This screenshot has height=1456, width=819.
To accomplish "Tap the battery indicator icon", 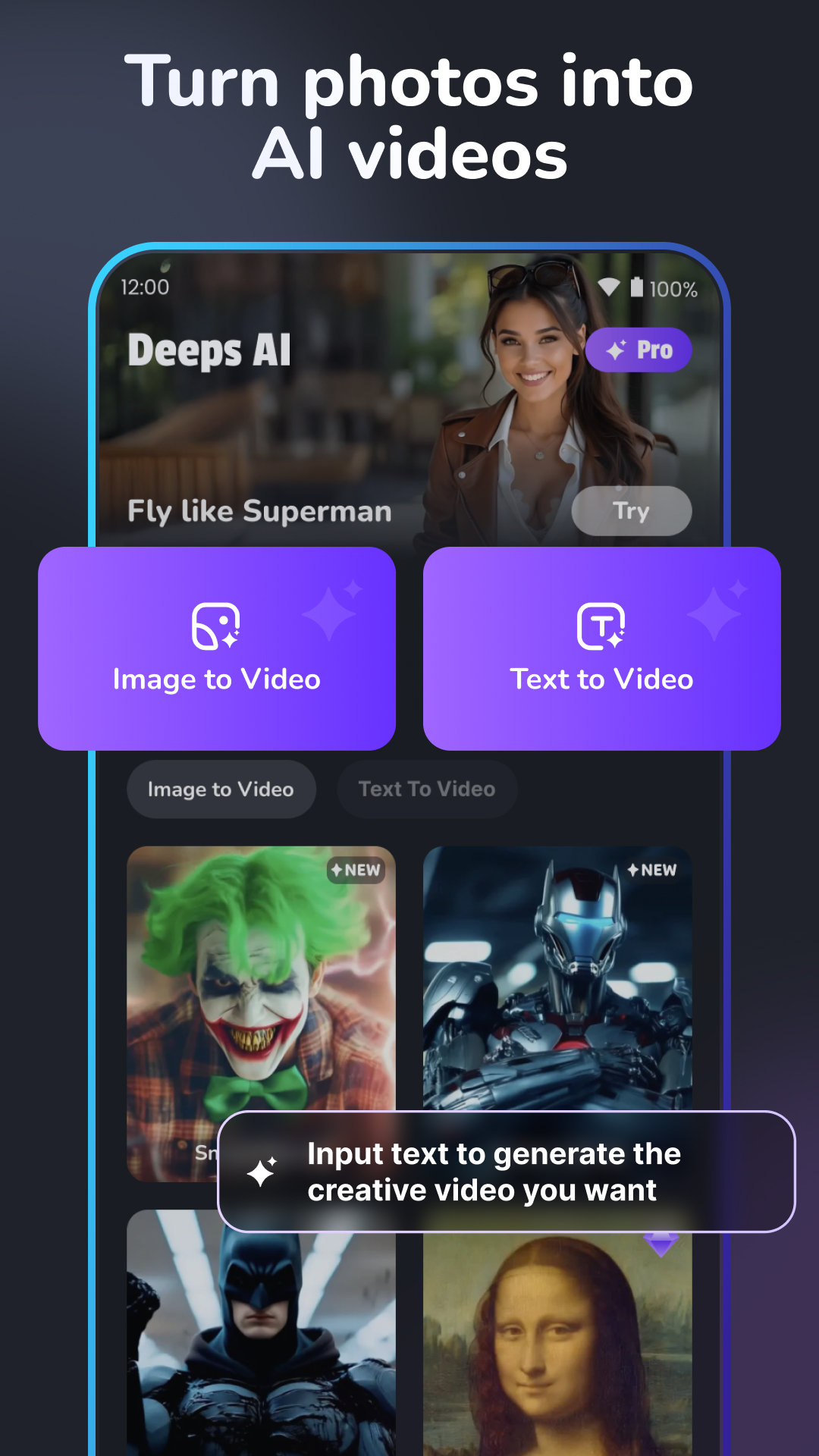I will tap(638, 287).
